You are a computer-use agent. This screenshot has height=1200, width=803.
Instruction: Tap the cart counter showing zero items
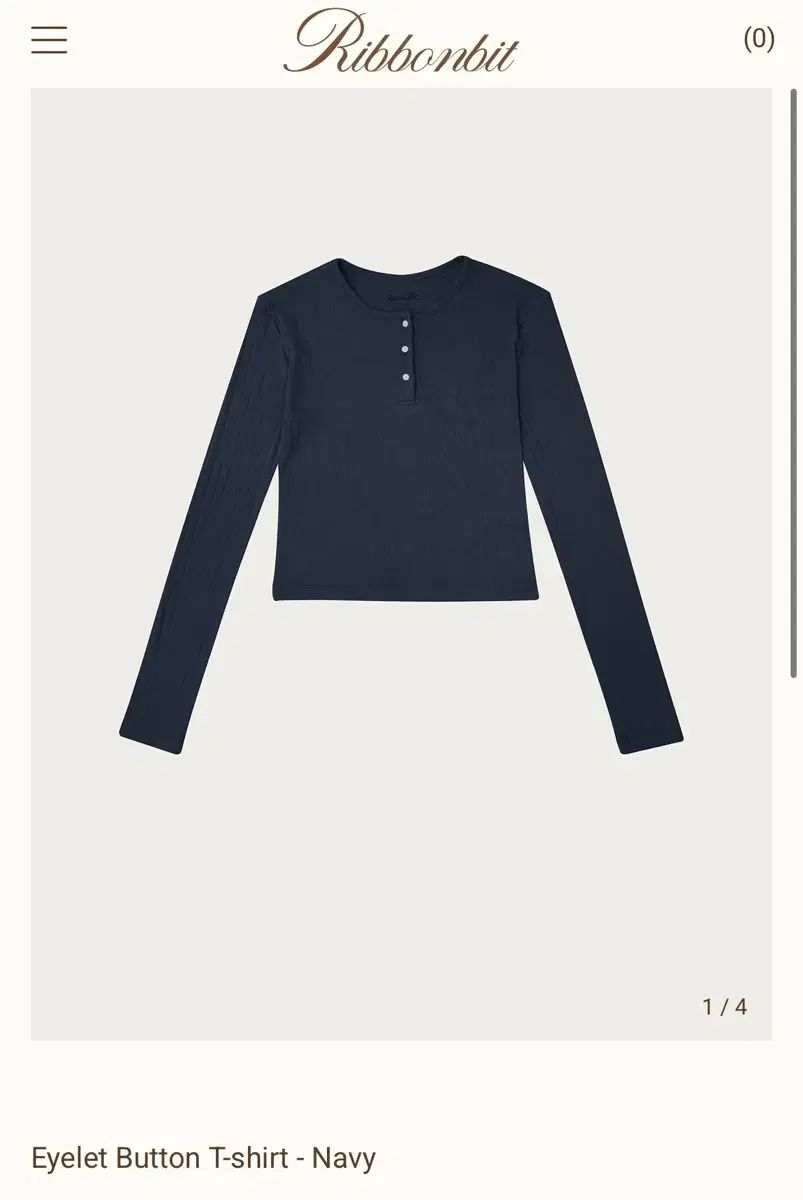click(x=760, y=40)
